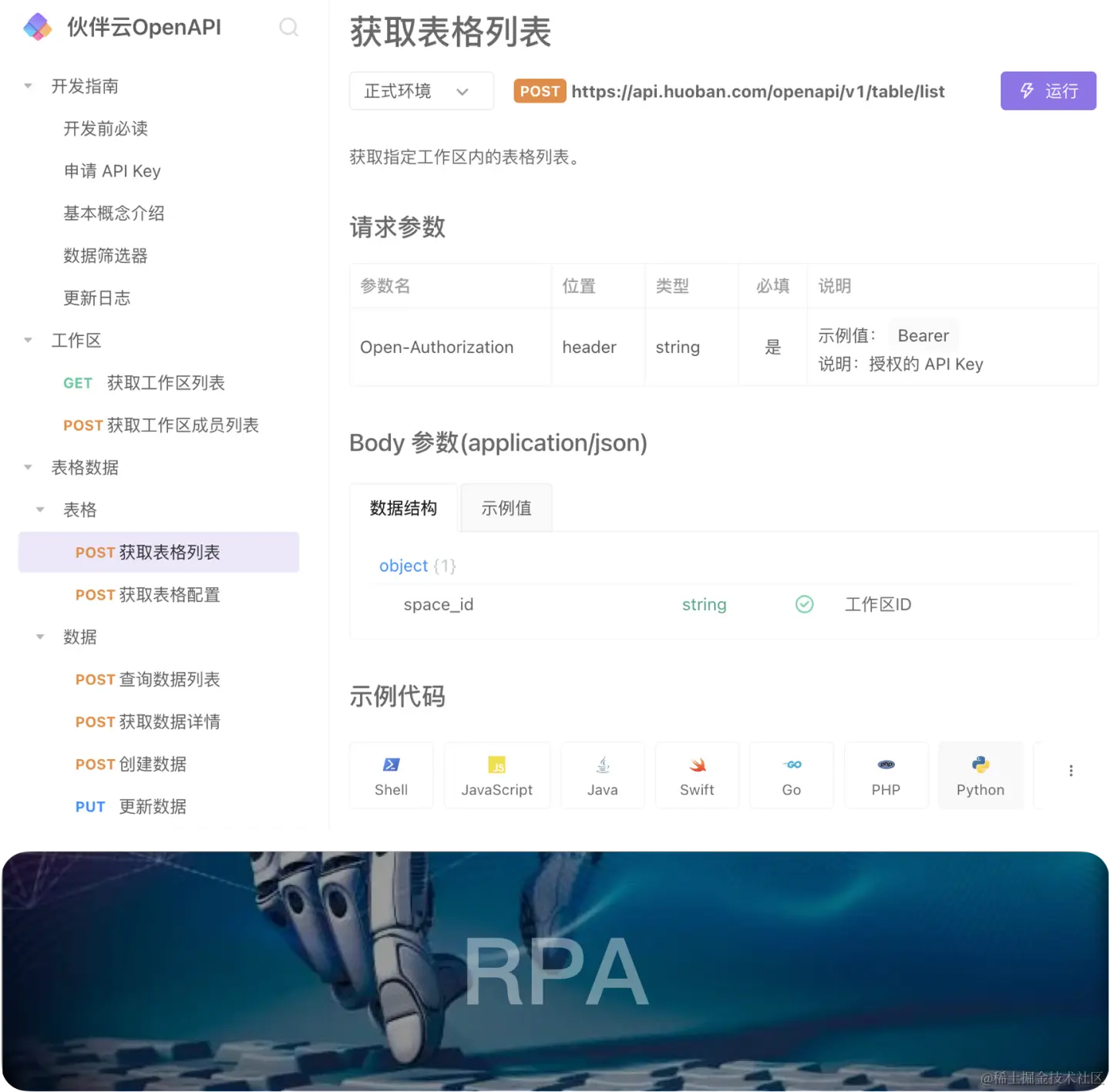Image resolution: width=1110 pixels, height=1092 pixels.
Task: Collapse the 开发指南 section
Action: 29,86
